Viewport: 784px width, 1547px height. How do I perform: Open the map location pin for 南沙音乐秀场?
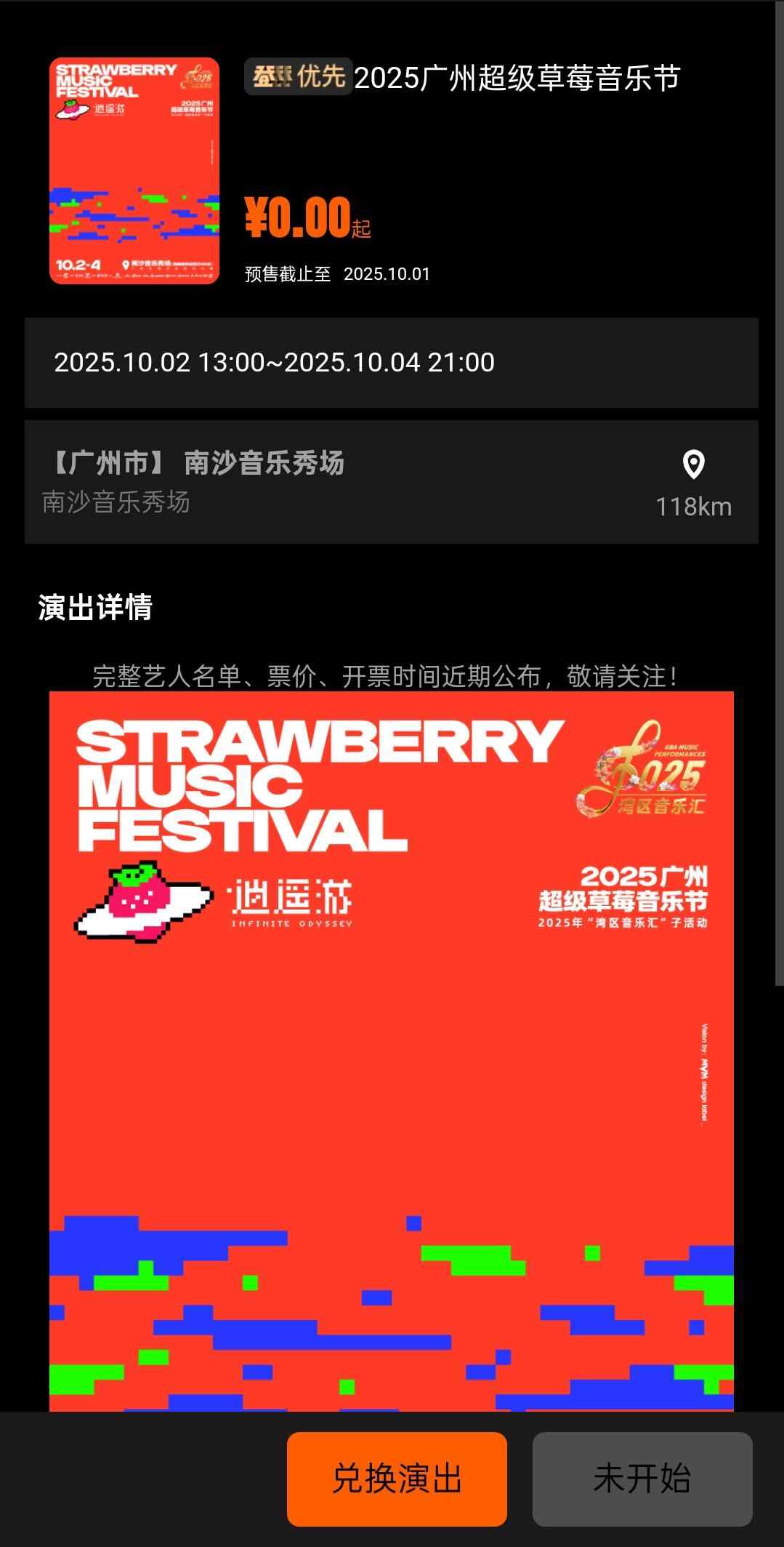(x=693, y=465)
